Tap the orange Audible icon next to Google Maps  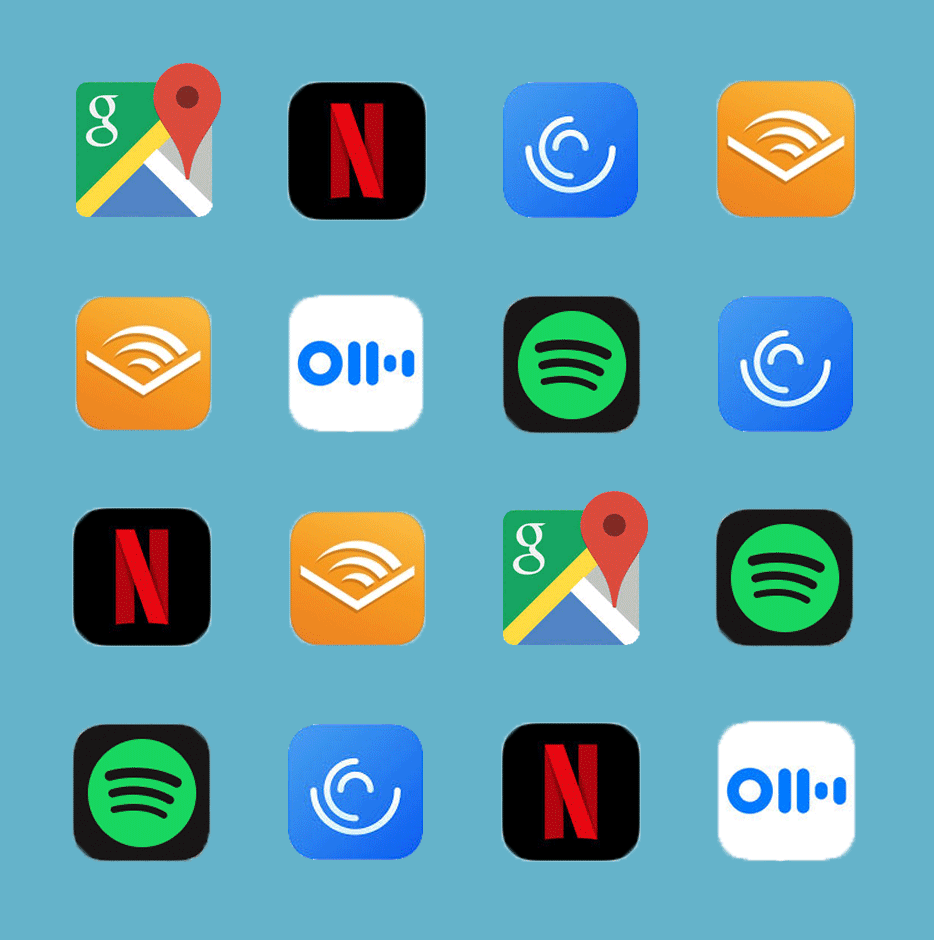(x=357, y=578)
